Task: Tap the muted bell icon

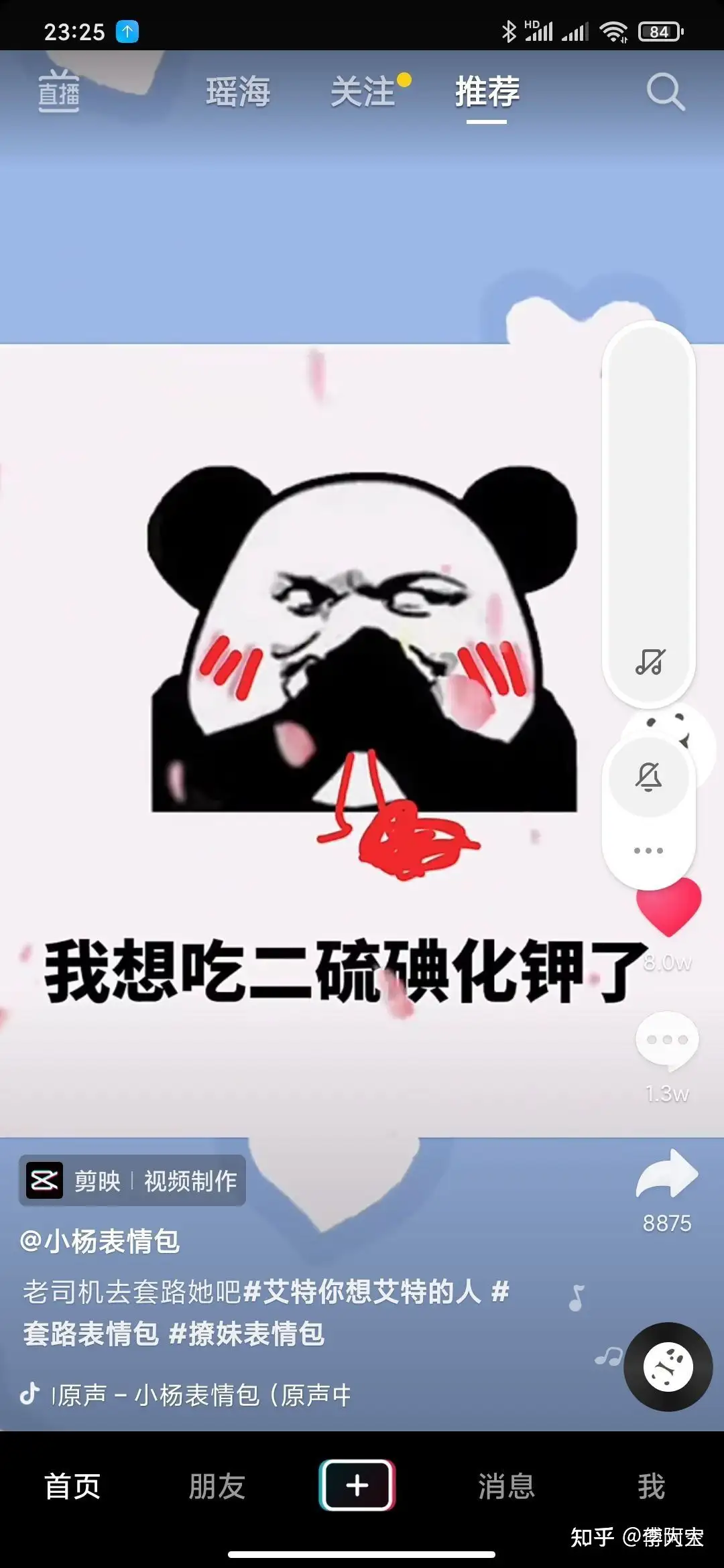Action: click(x=648, y=777)
